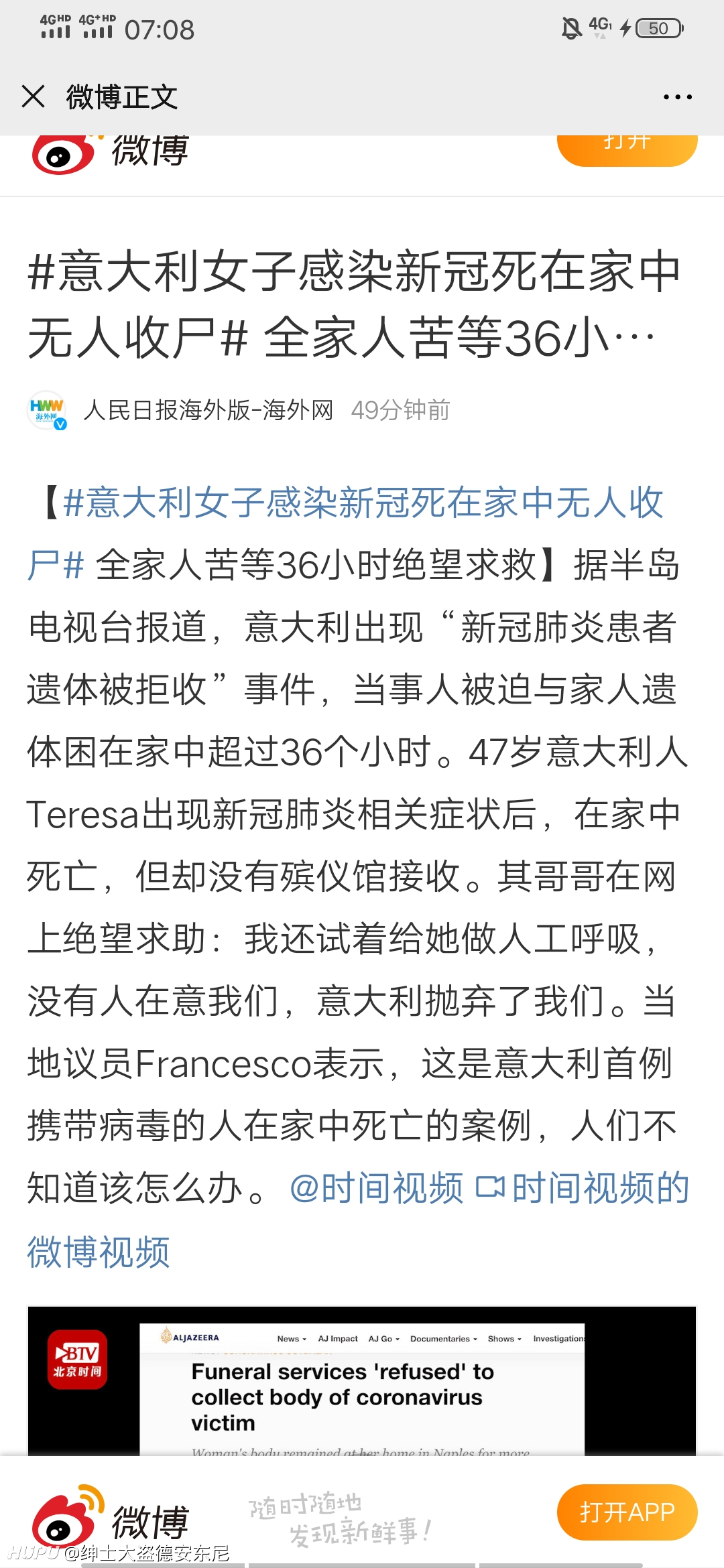Image resolution: width=724 pixels, height=1568 pixels.
Task: Open 人民日报海外版-海外网 profile
Action: [208, 410]
